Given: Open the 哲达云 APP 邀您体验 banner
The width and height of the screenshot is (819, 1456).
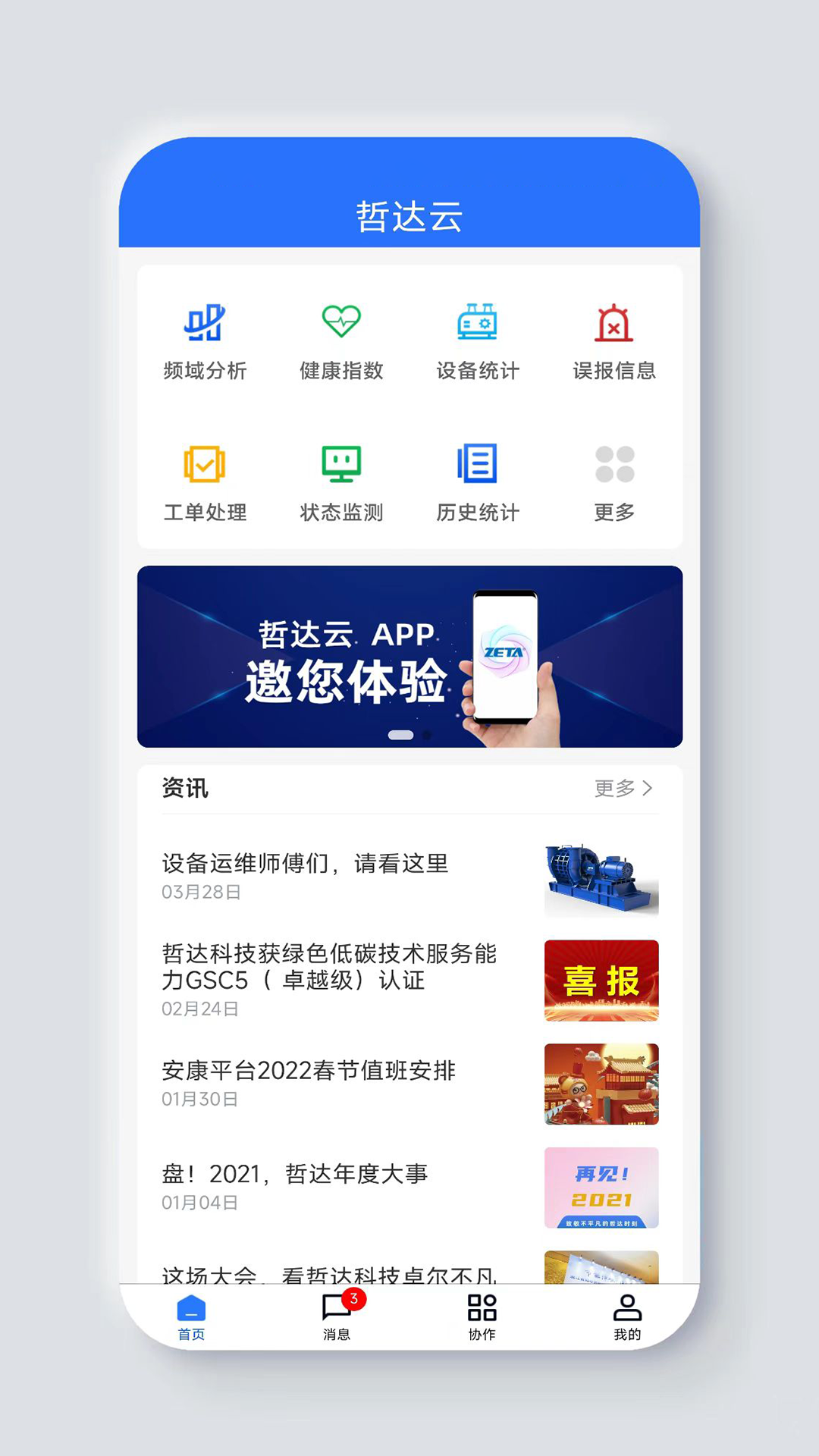Looking at the screenshot, I should pos(409,656).
